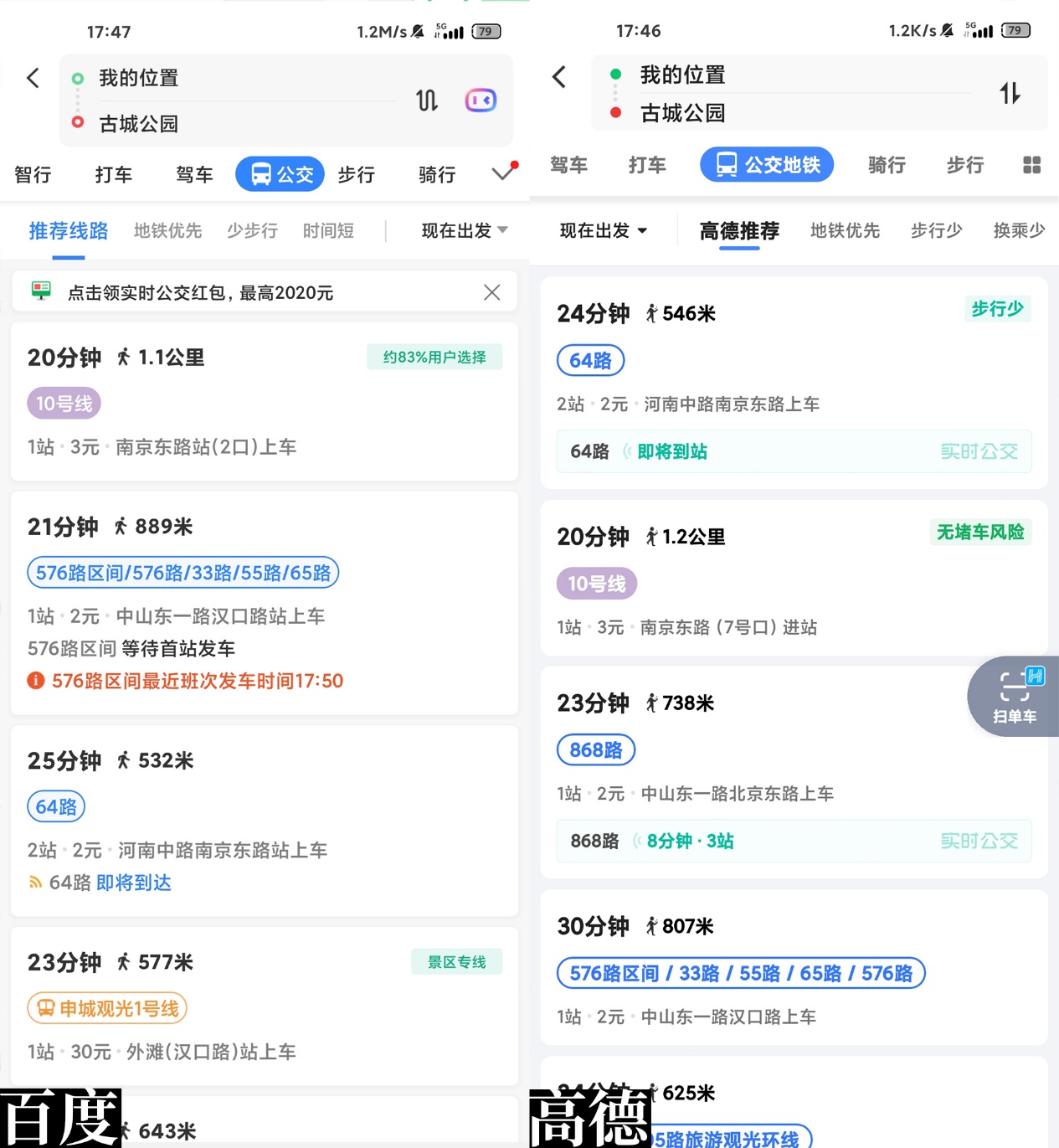Swap origin and destination with Baidu's swap icon
Image resolution: width=1059 pixels, height=1148 pixels.
427,100
